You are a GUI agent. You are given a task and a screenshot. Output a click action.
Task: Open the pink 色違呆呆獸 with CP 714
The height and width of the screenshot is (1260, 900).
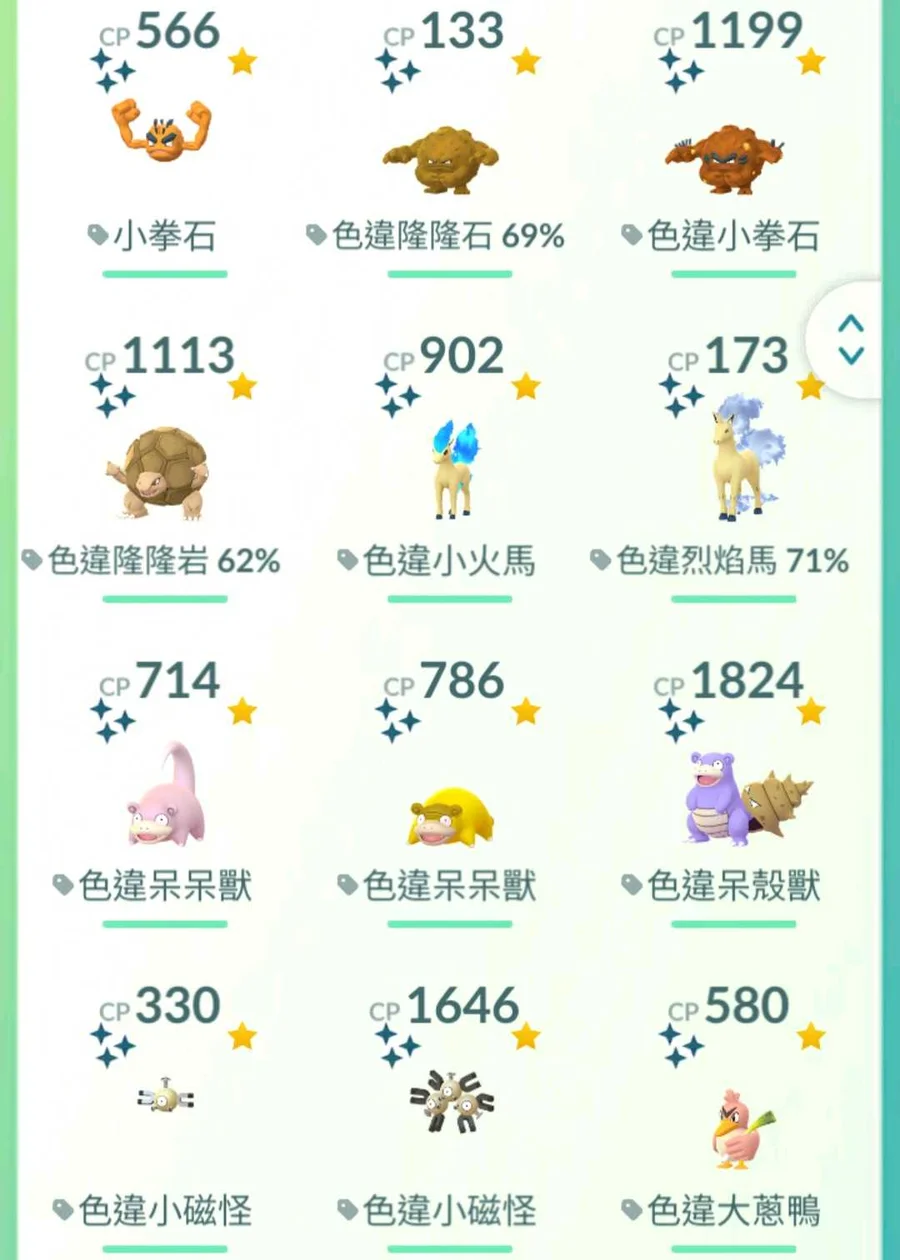point(166,797)
